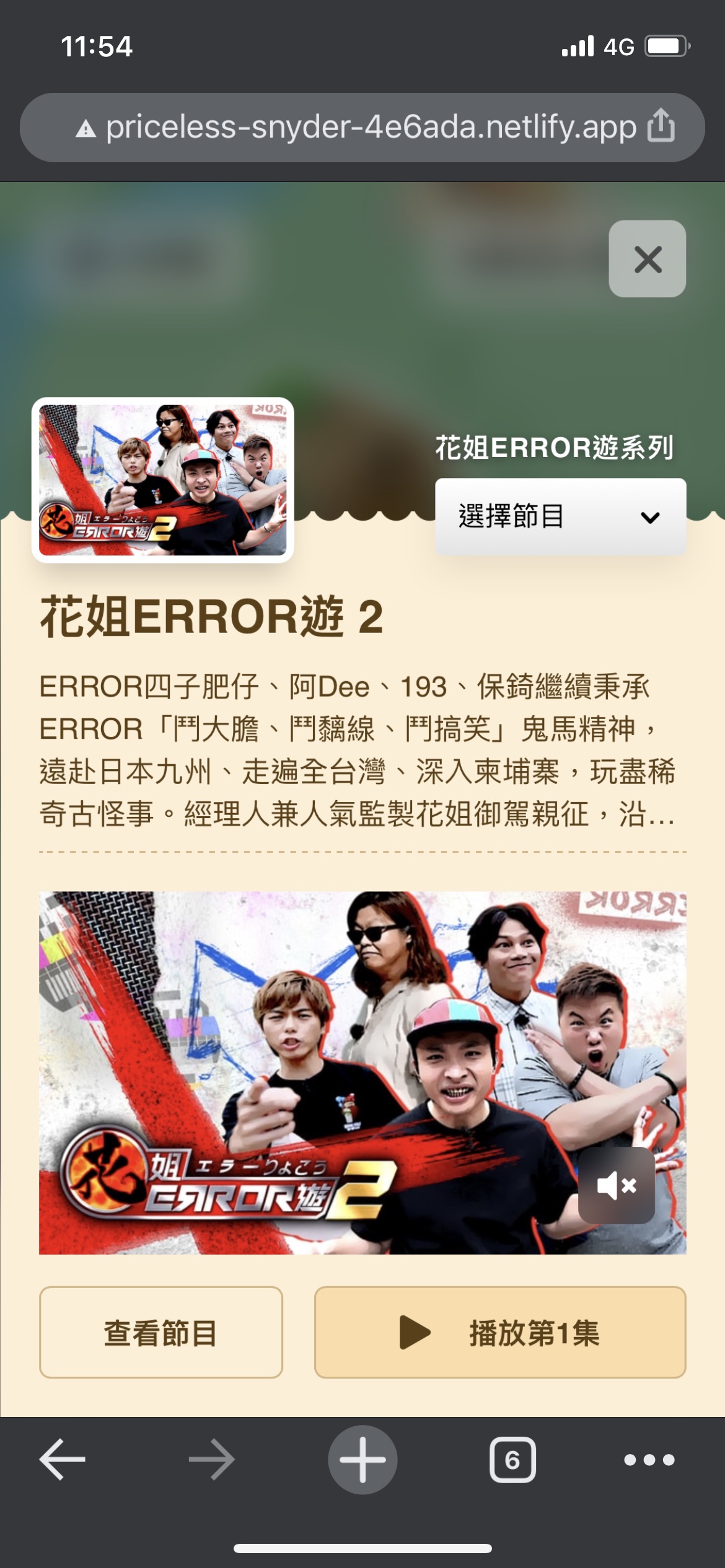
Task: Expand the 選擇節目 dropdown
Action: click(x=560, y=516)
